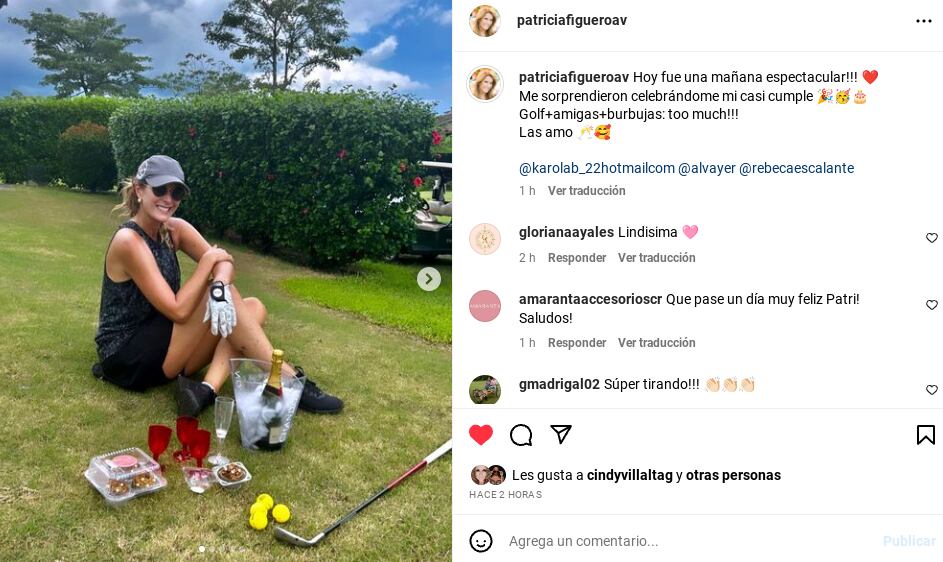
Task: Tap the Publicar button
Action: click(x=908, y=541)
